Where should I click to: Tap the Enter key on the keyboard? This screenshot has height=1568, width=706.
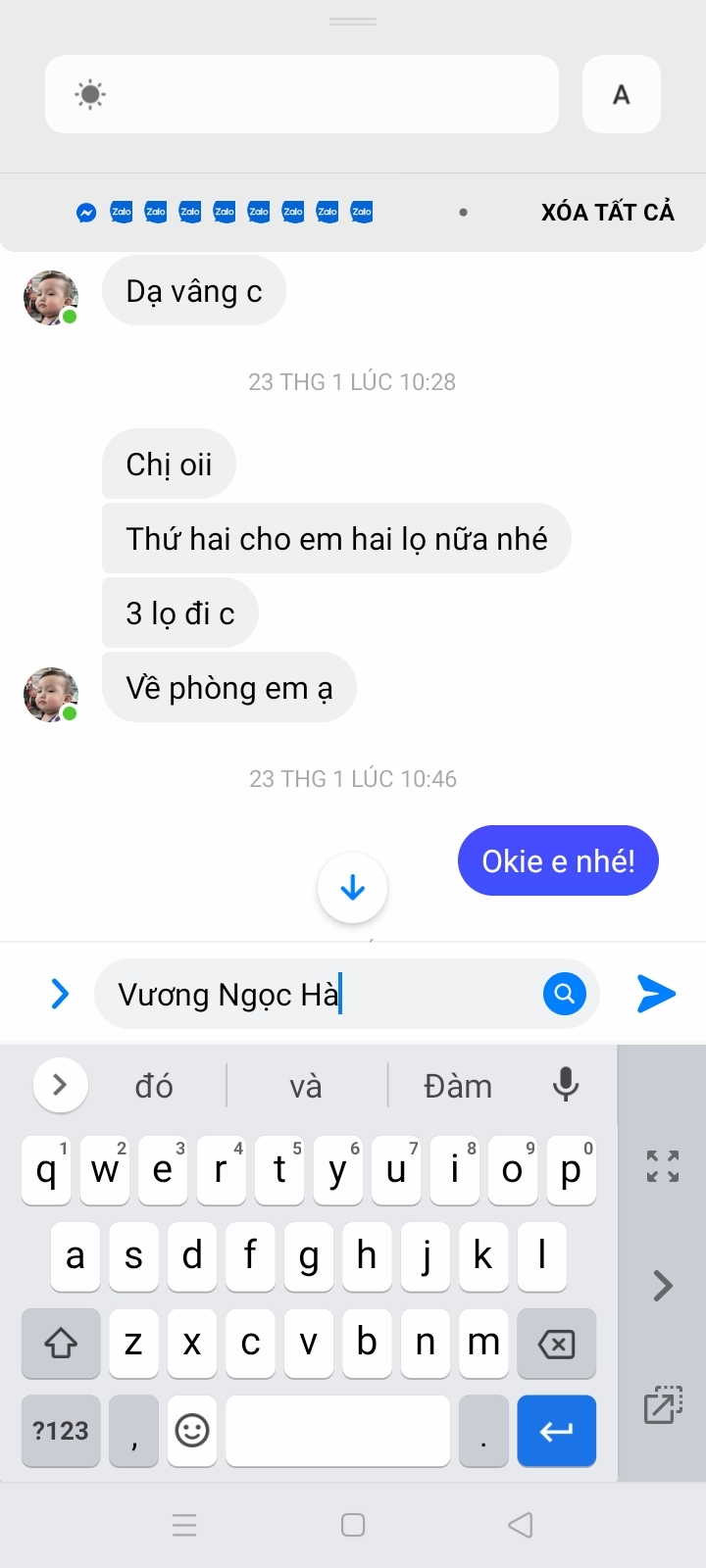click(x=556, y=1431)
